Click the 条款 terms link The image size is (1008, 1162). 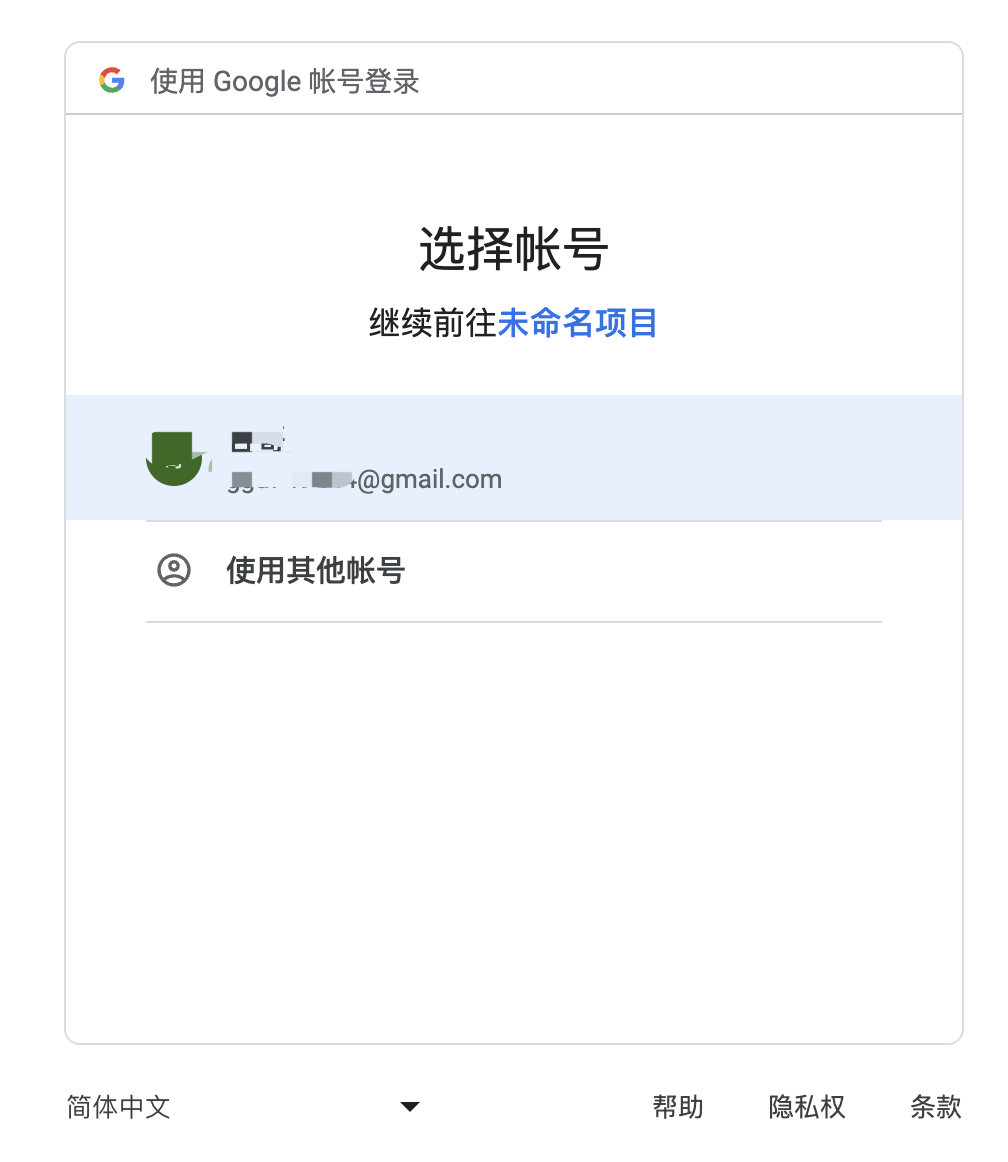click(934, 1106)
